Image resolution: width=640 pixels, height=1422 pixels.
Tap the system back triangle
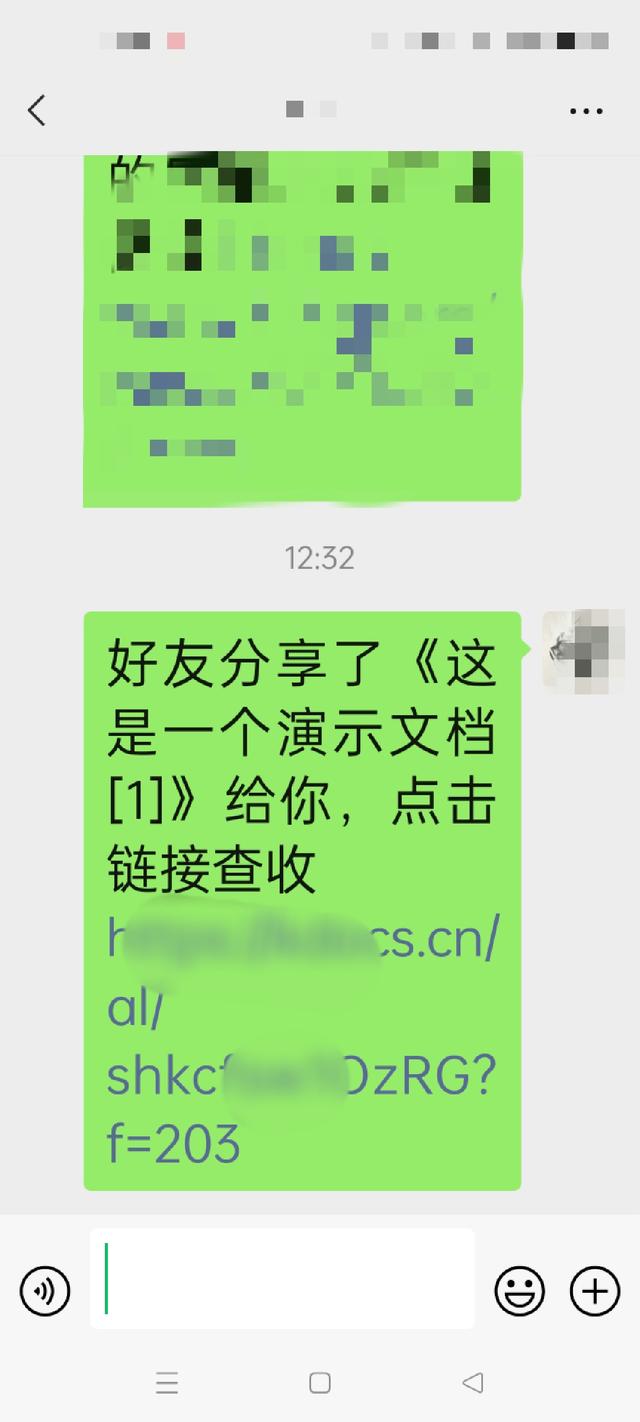(473, 1383)
